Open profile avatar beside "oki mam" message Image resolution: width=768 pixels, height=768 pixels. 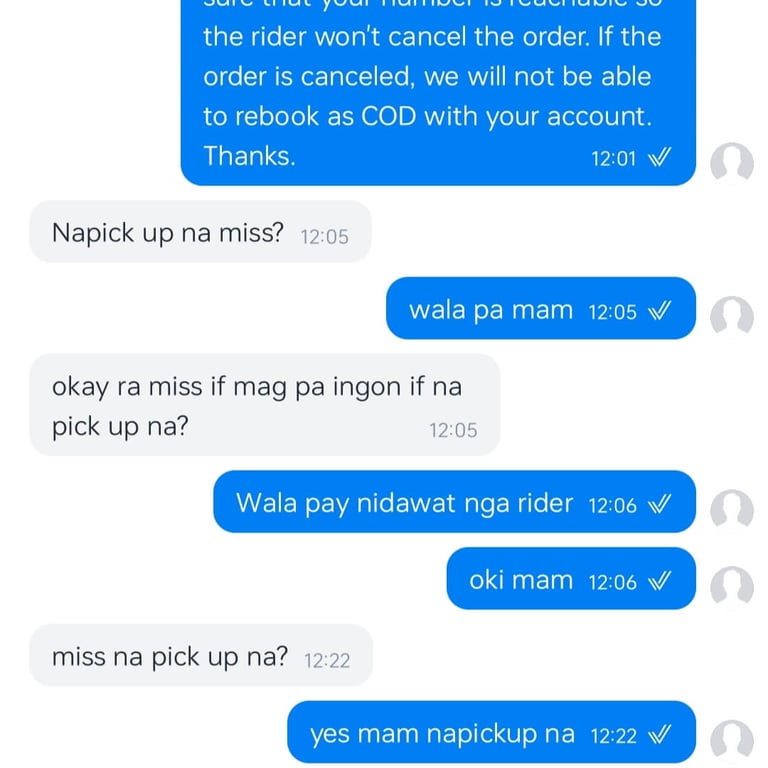(732, 586)
